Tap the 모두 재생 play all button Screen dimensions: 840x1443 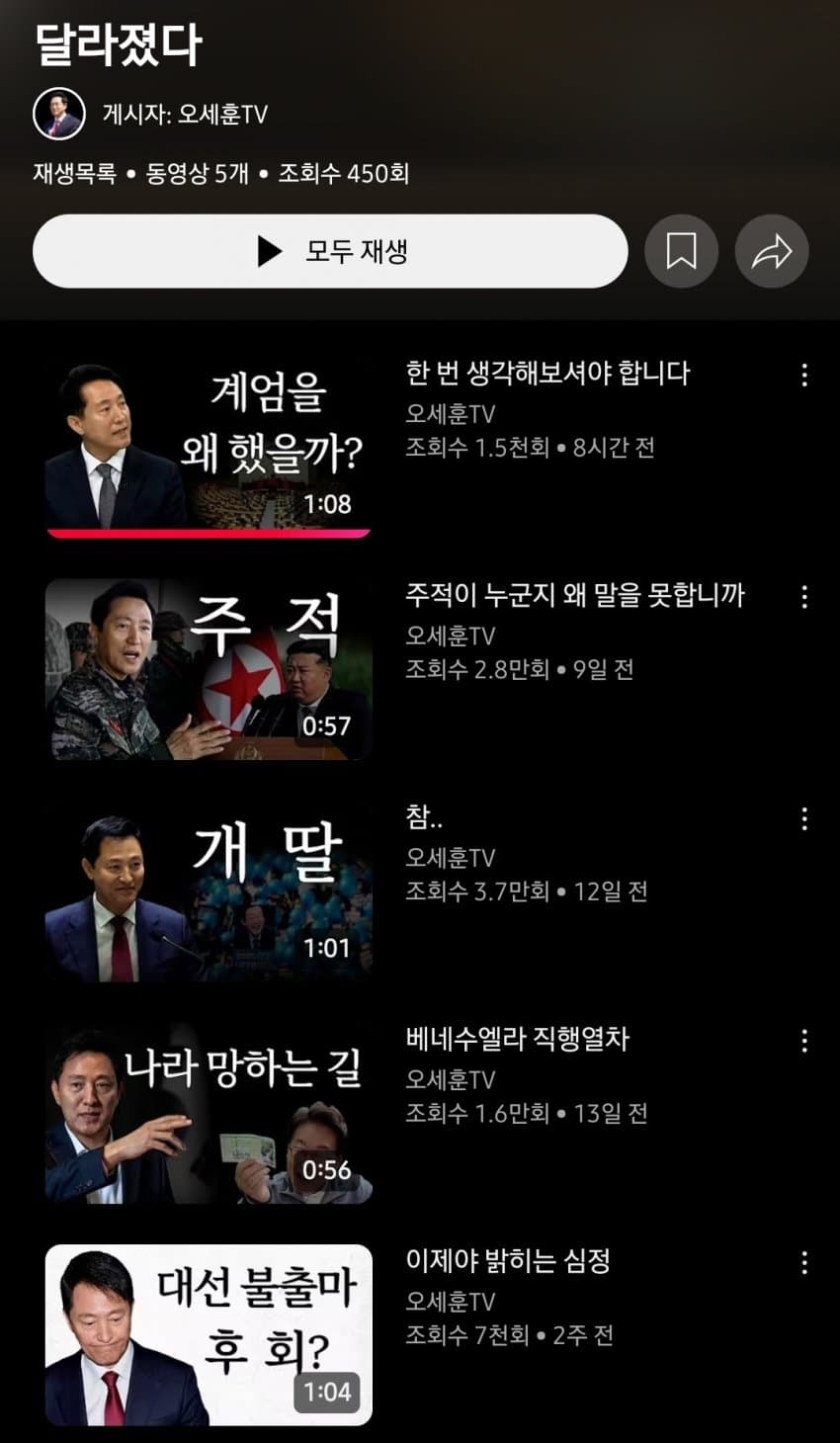point(330,251)
